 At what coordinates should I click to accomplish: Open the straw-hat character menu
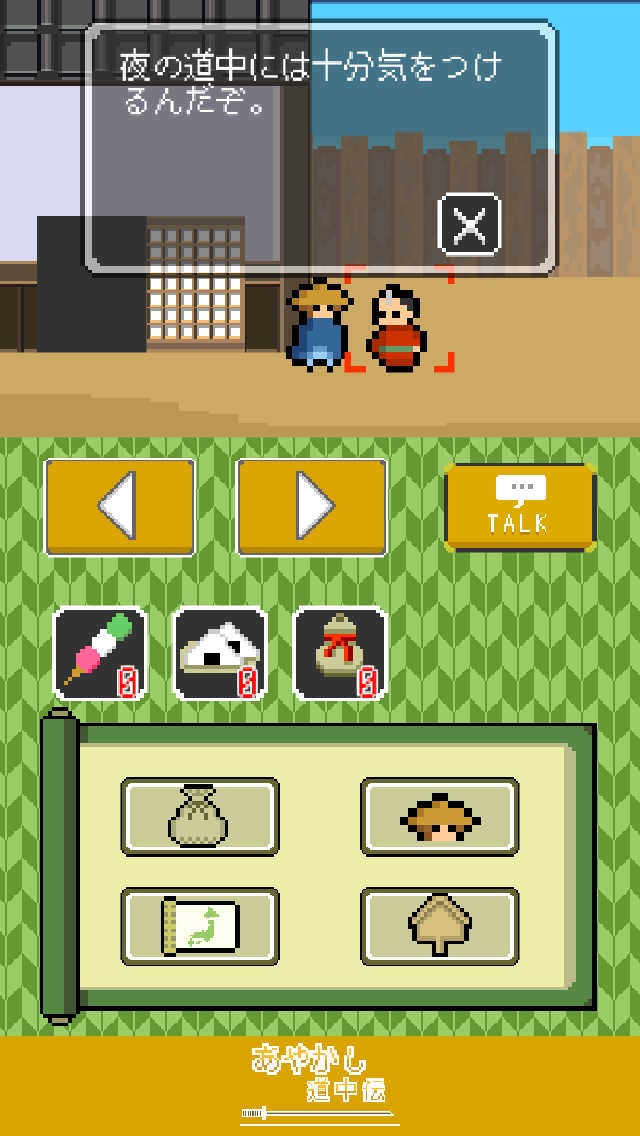pyautogui.click(x=440, y=817)
